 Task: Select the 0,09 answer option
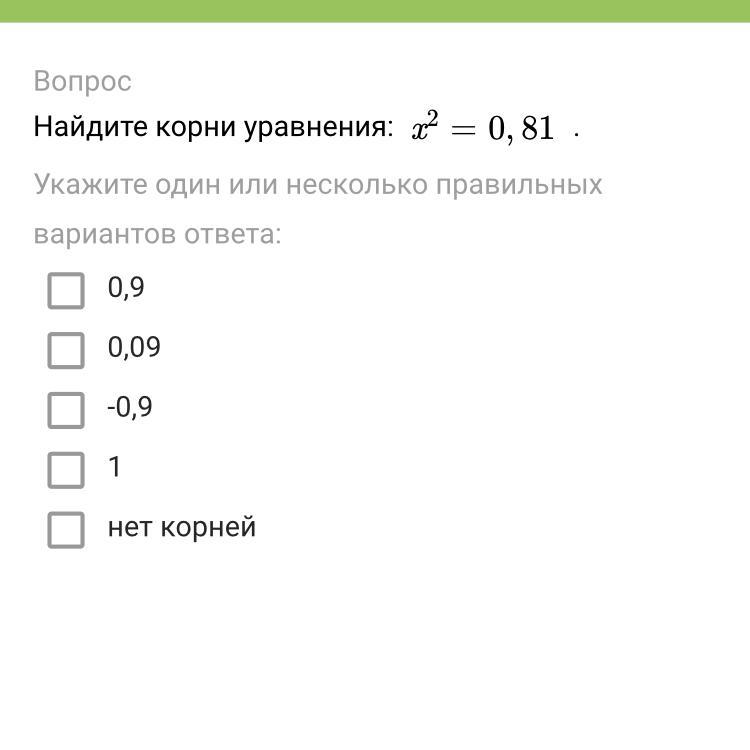(66, 350)
